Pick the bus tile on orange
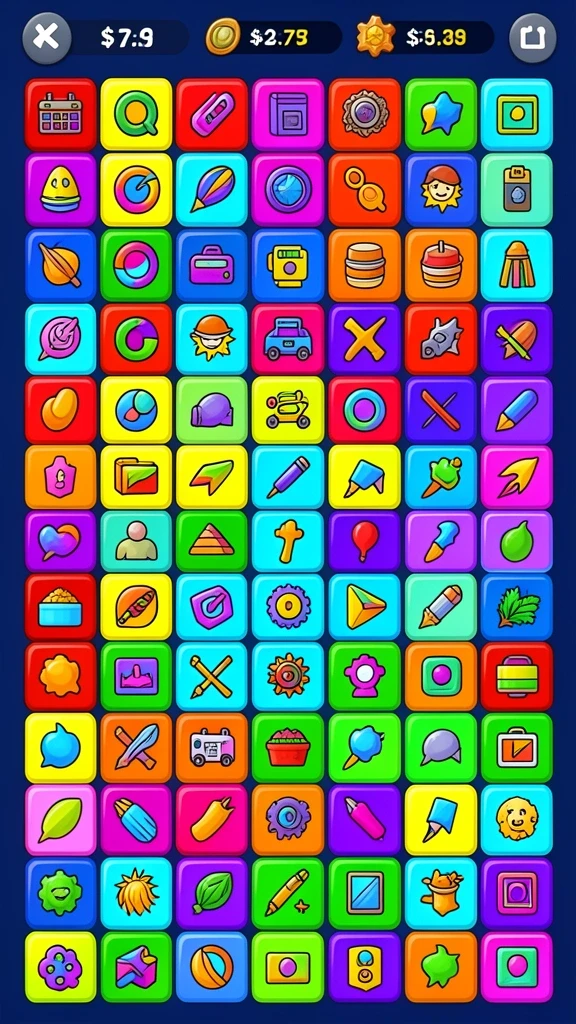 point(212,748)
